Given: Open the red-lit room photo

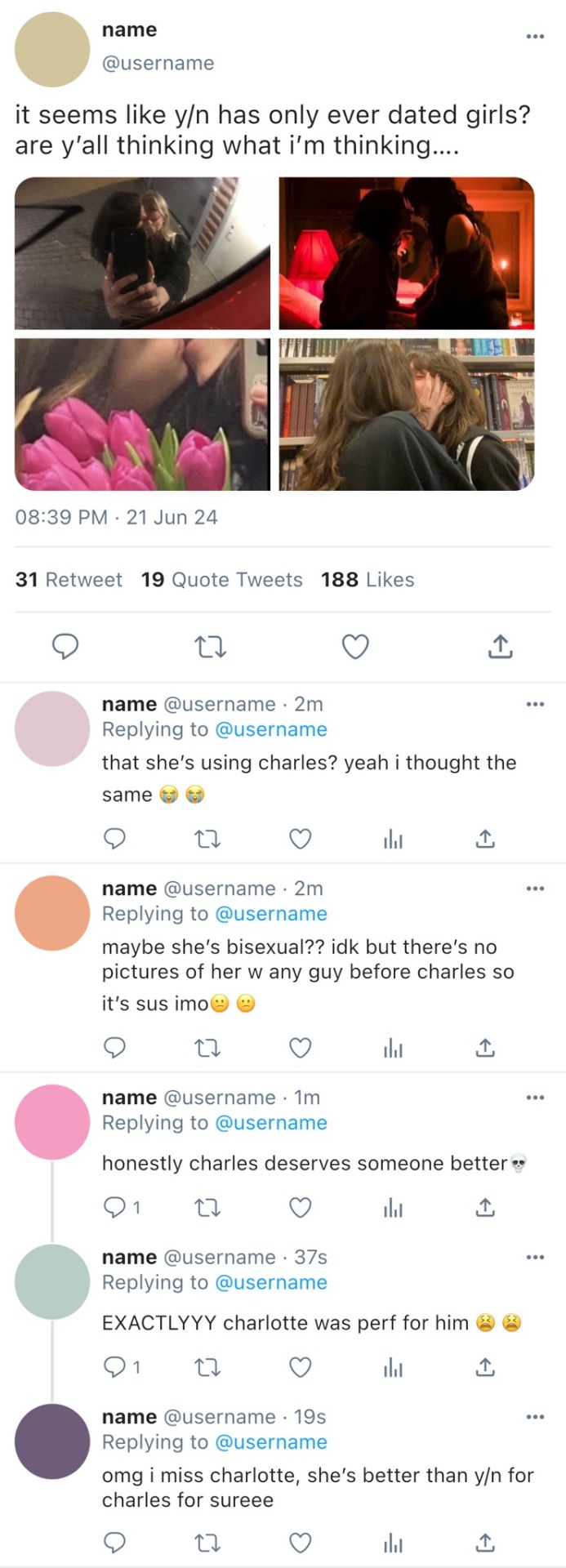Looking at the screenshot, I should (407, 253).
